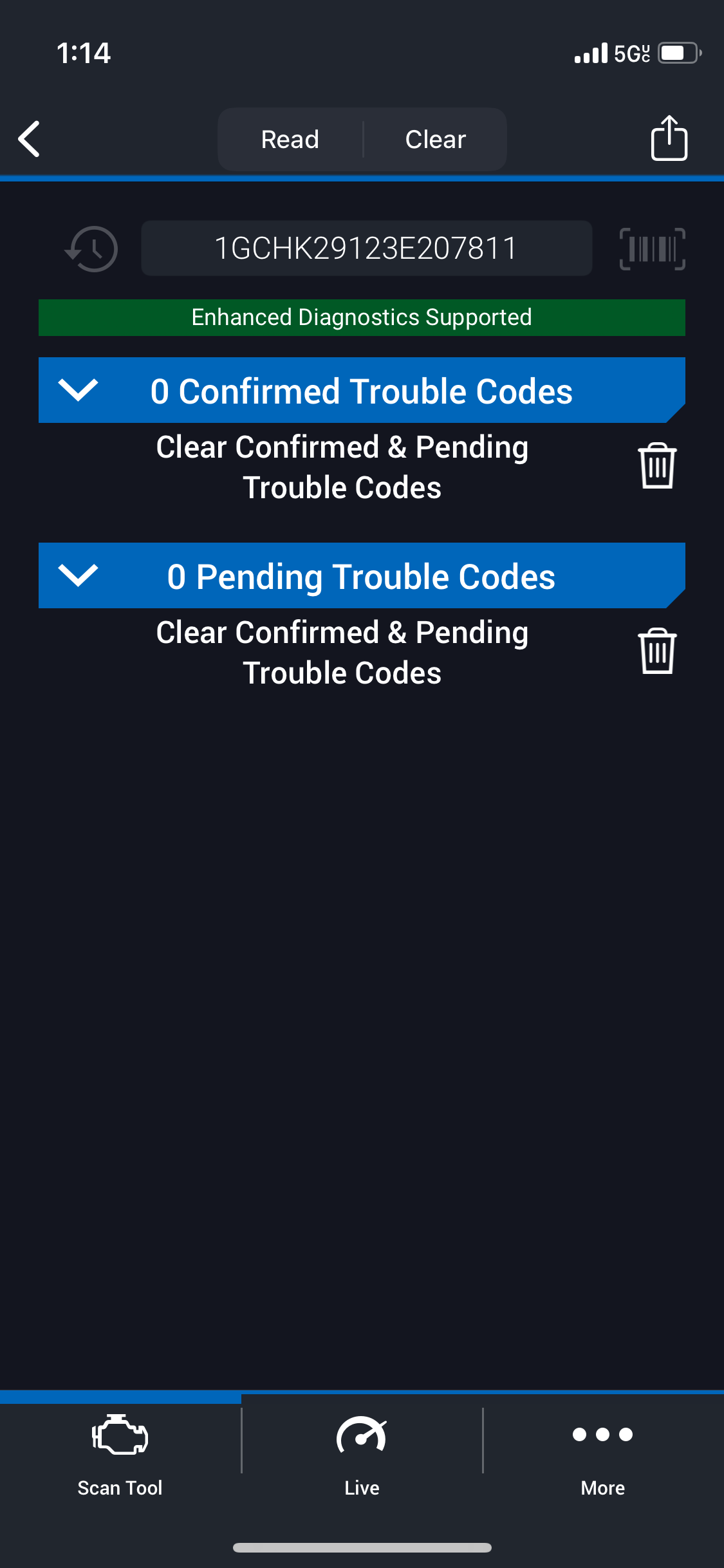Open VIN history clock icon
Viewport: 724px width, 1568px height.
tap(92, 248)
